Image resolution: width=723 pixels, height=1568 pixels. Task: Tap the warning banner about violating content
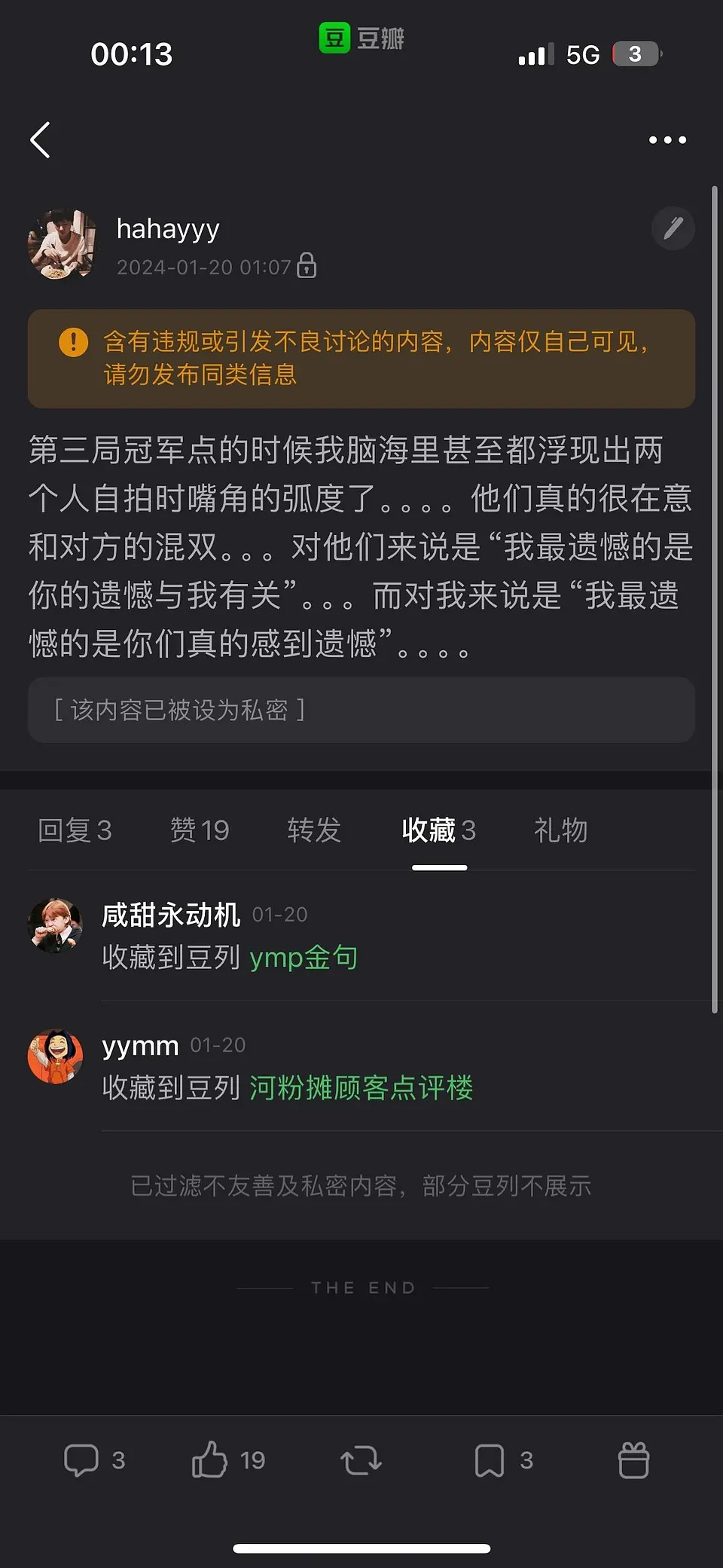361,358
